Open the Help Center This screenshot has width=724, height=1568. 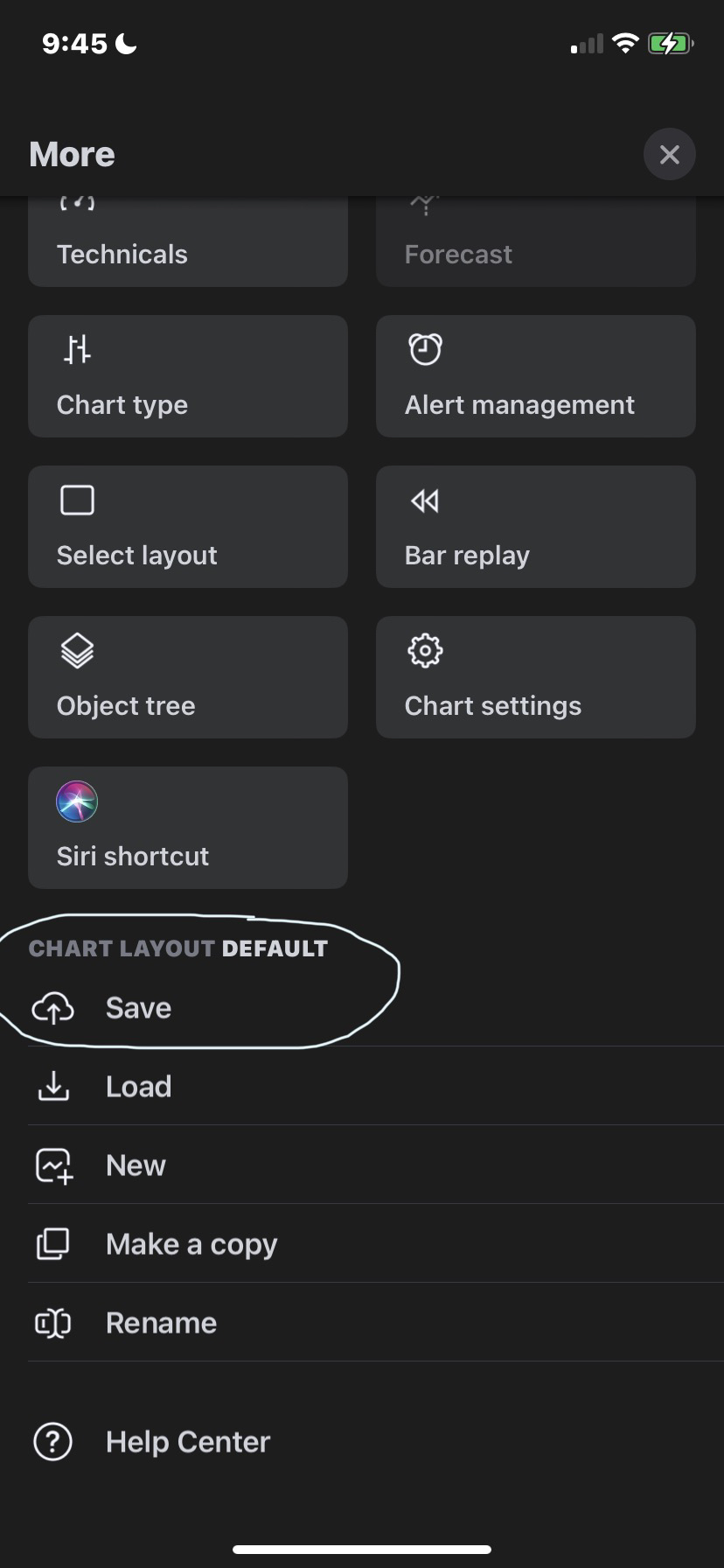[x=187, y=1442]
